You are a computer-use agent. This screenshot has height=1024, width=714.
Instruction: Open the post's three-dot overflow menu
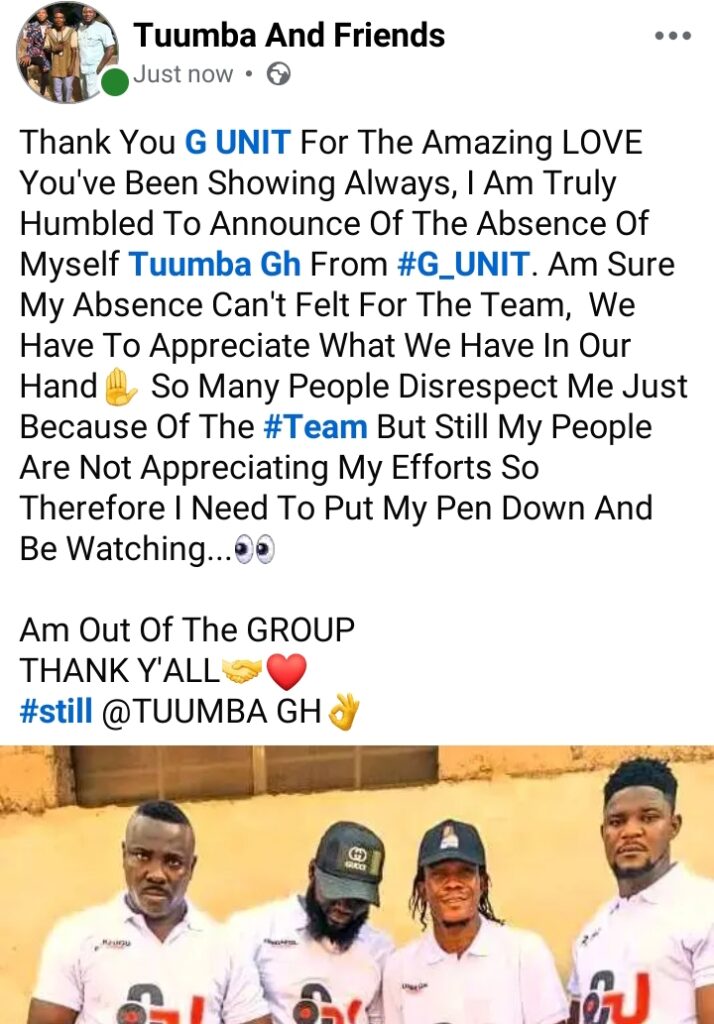(x=672, y=36)
